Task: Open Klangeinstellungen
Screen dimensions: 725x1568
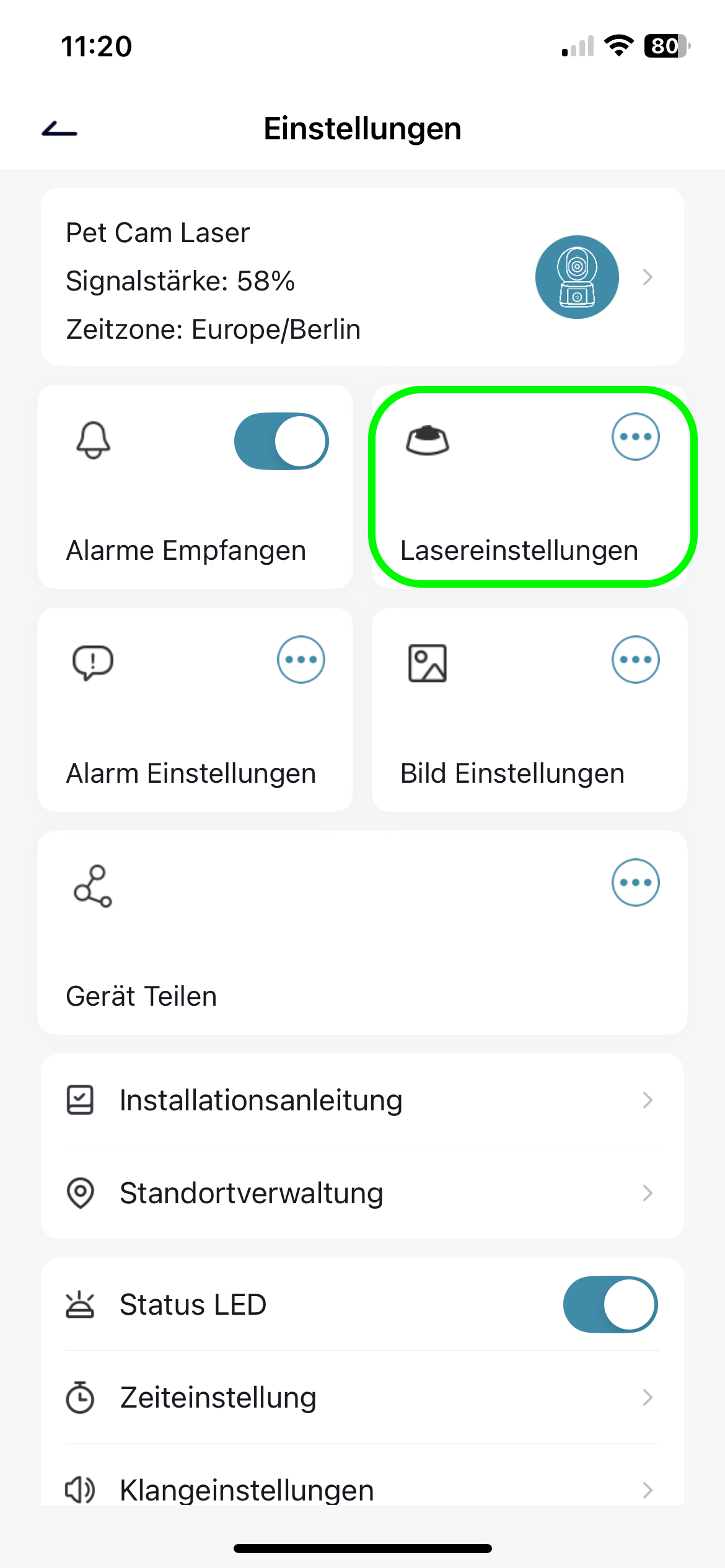Action: coord(362,1489)
